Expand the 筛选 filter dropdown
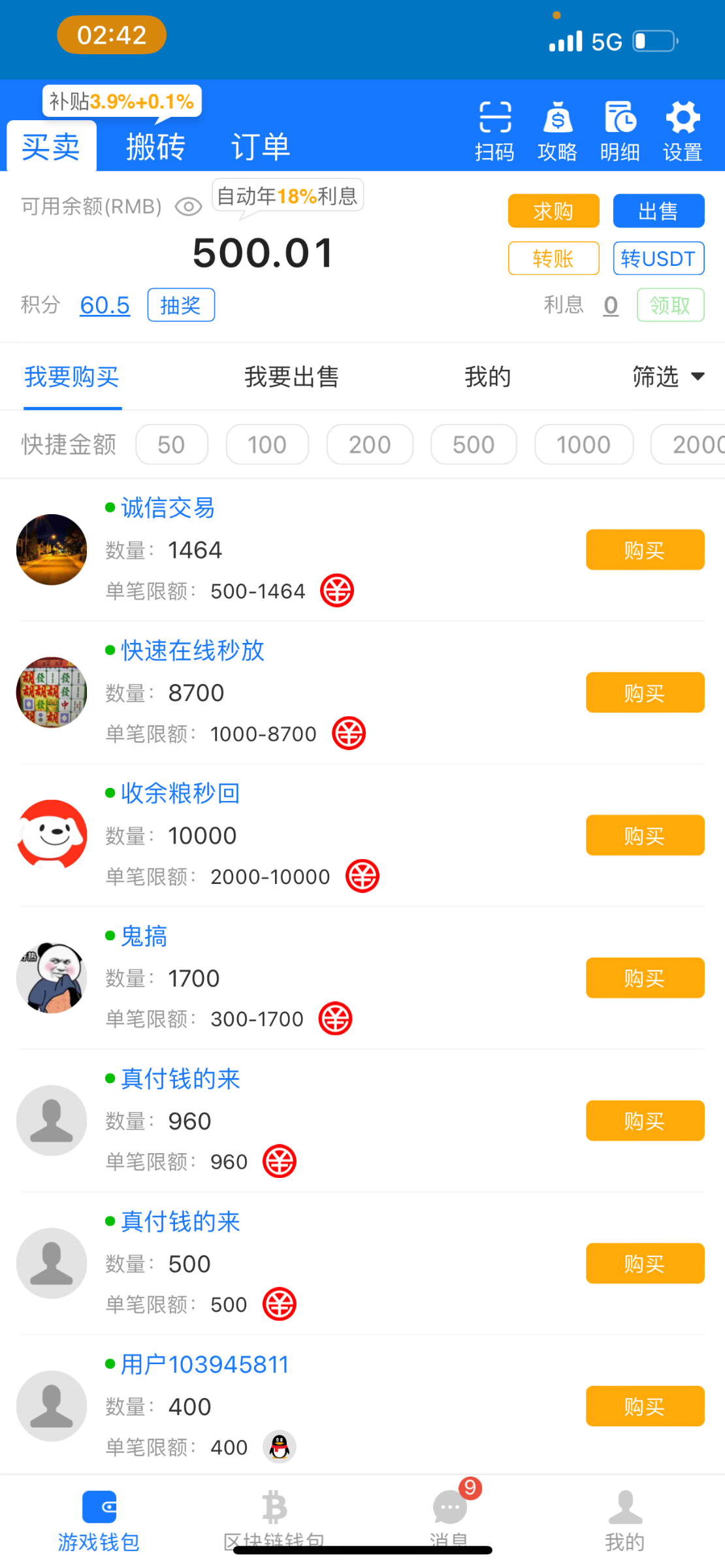 point(668,377)
